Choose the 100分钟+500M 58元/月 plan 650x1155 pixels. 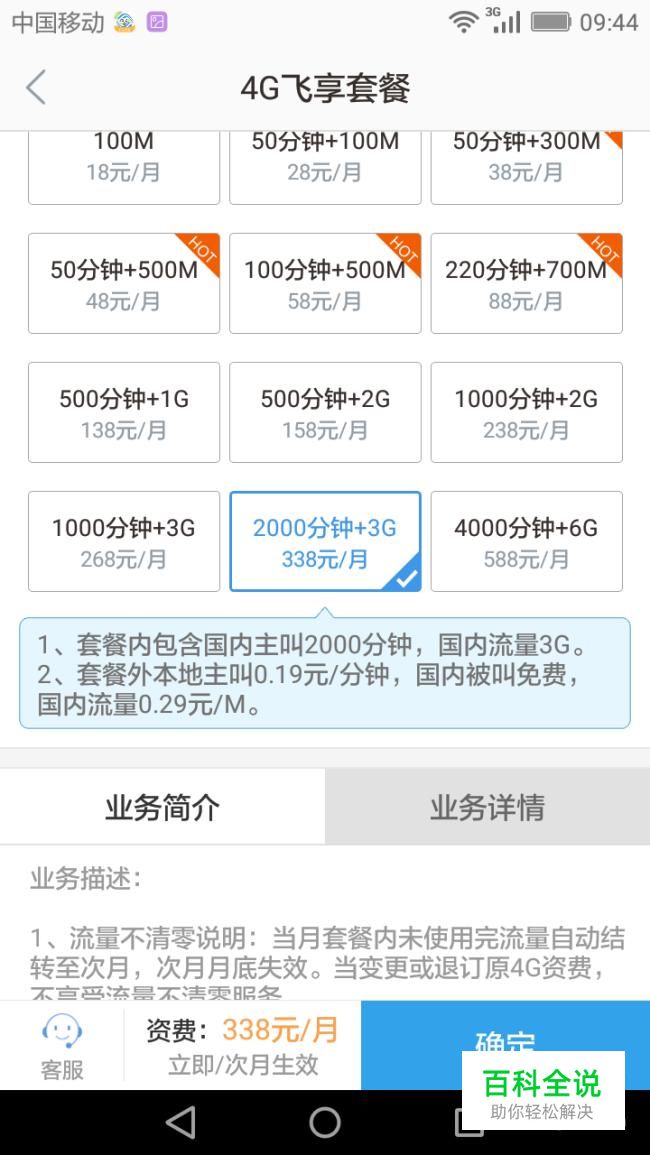click(x=325, y=284)
